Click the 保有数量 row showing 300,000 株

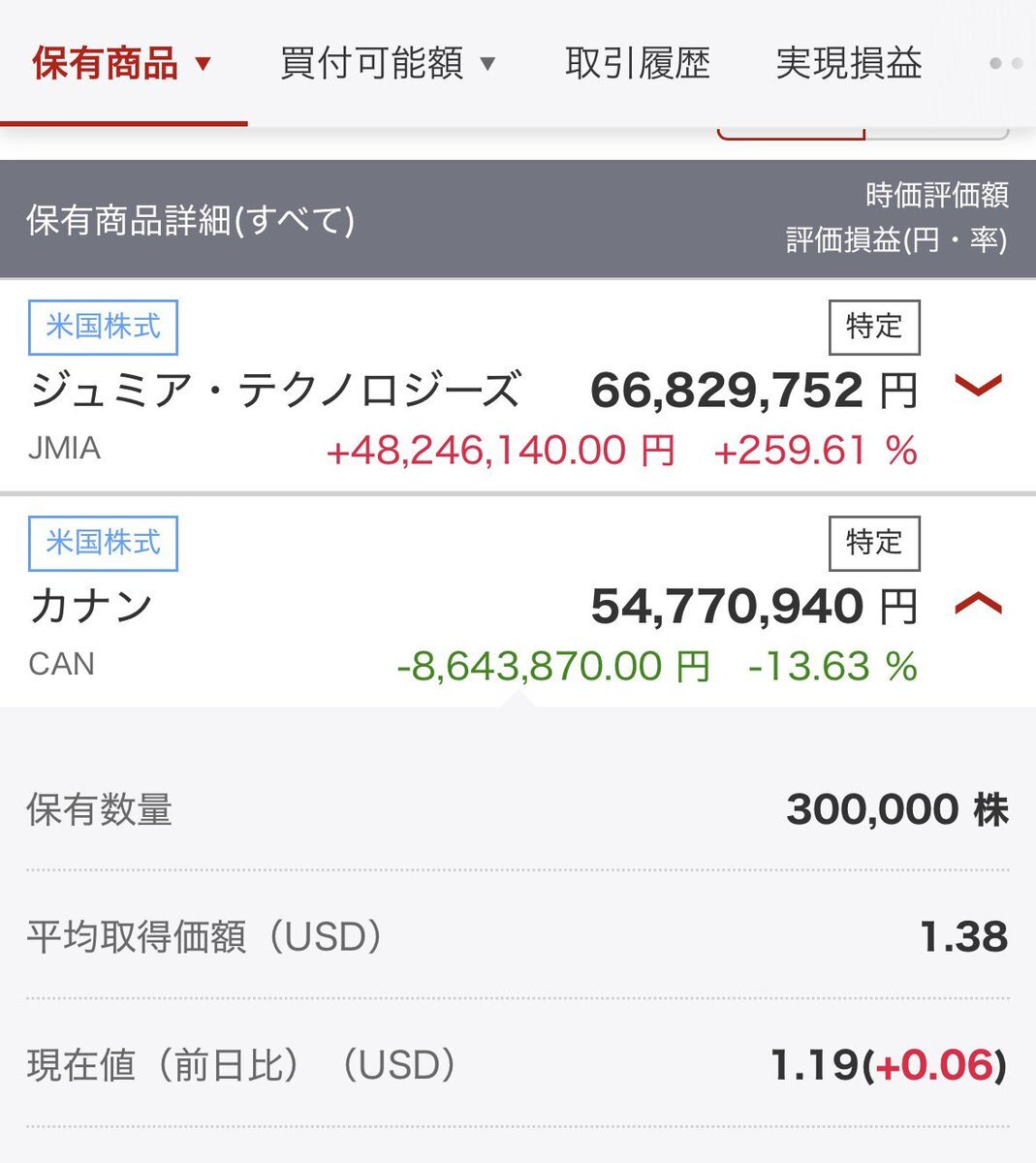(x=518, y=809)
